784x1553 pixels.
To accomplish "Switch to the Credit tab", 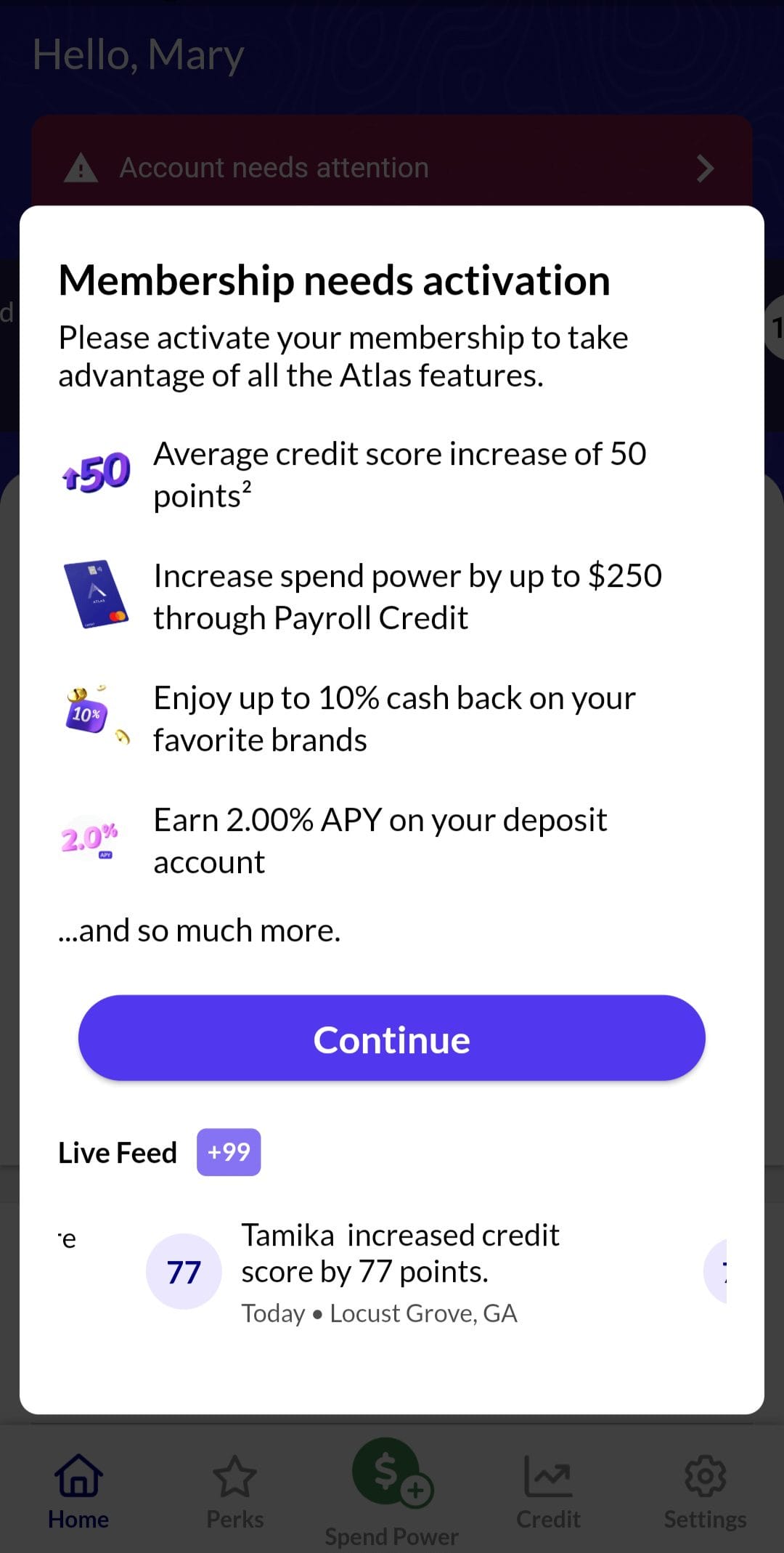I will click(x=548, y=1492).
